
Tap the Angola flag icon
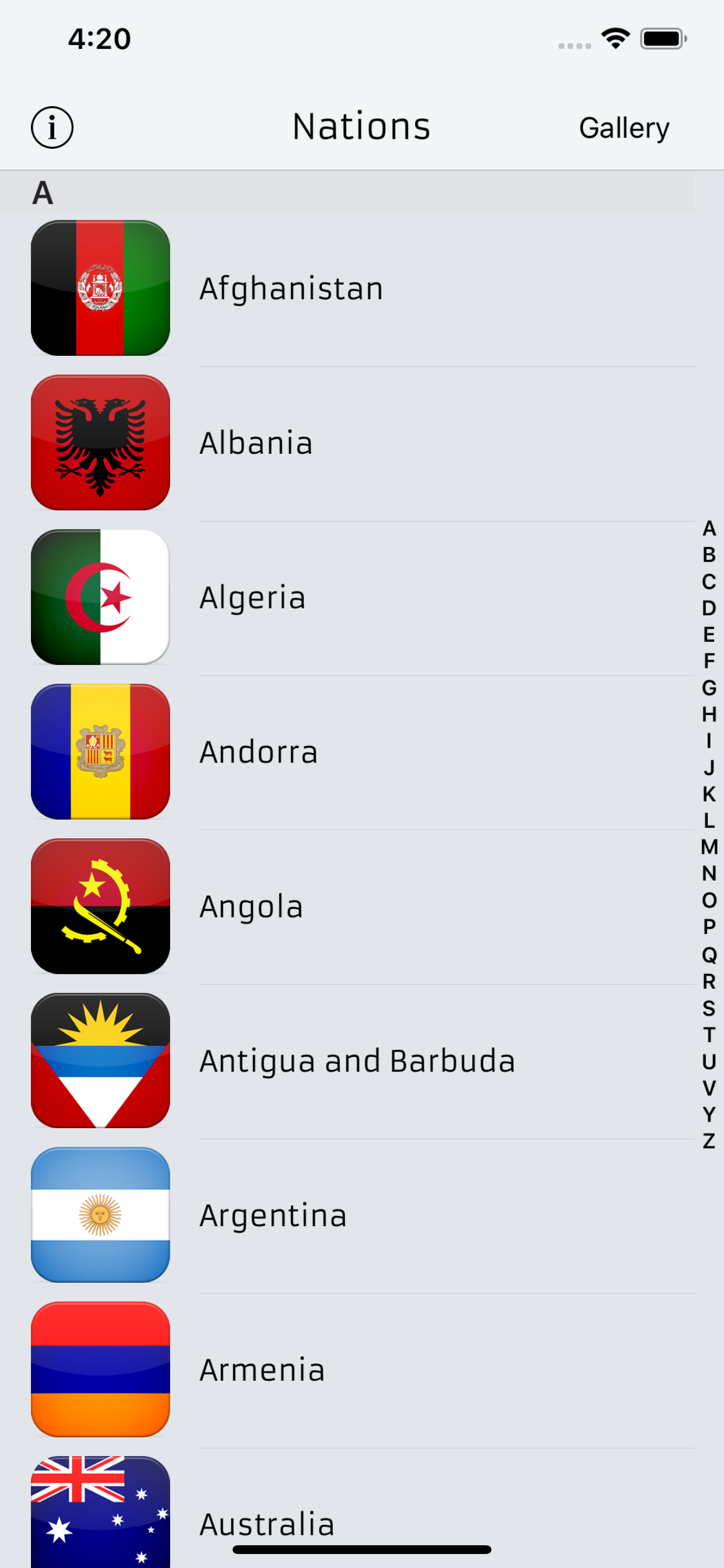[x=100, y=907]
